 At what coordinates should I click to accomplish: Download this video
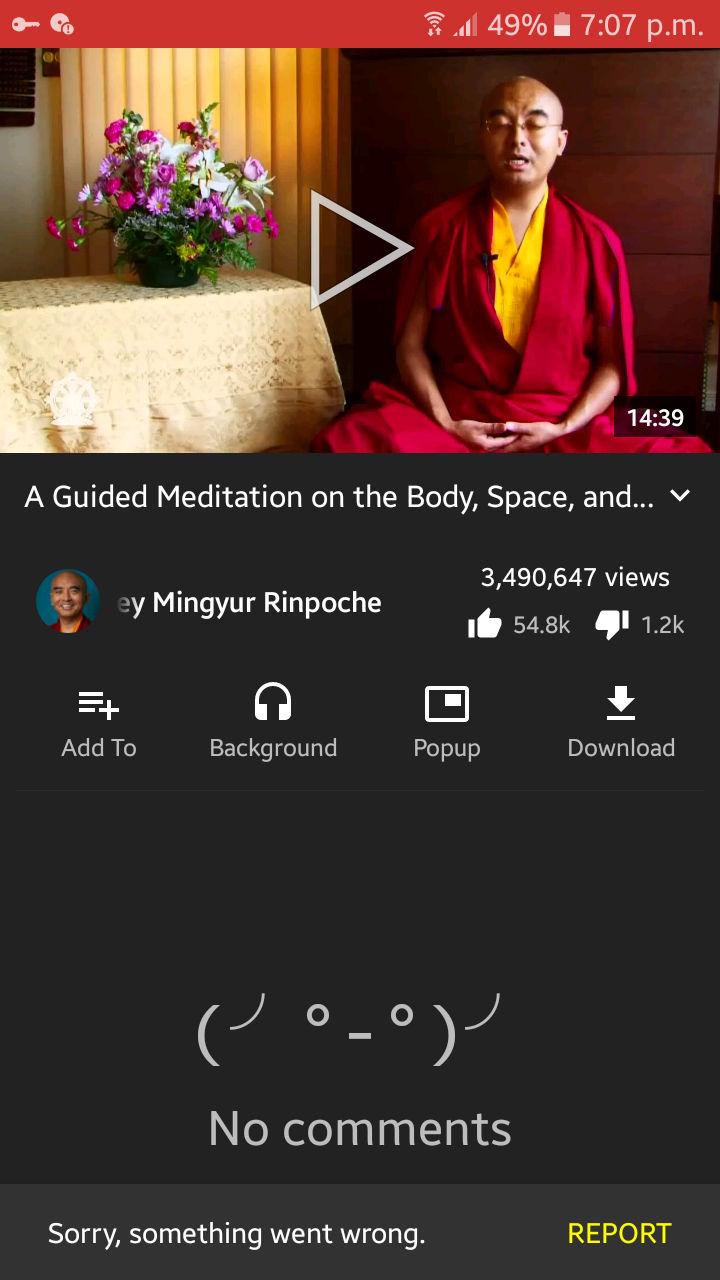[x=621, y=722]
